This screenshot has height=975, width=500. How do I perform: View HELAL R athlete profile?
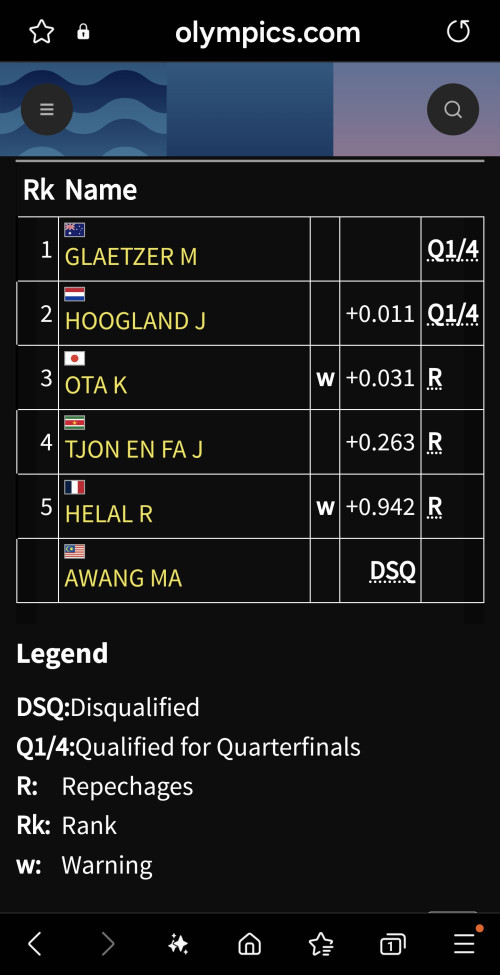(x=109, y=514)
